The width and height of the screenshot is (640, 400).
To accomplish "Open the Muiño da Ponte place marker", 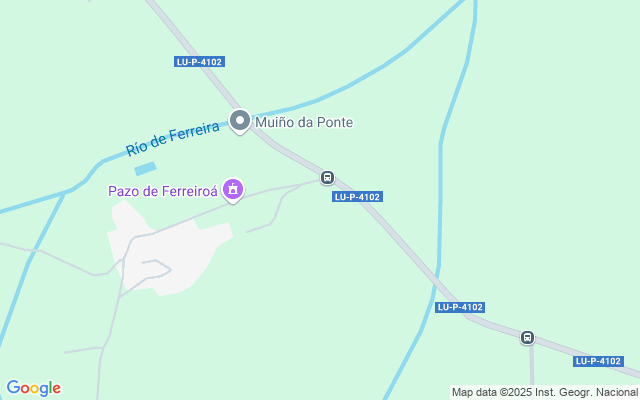I will 240,121.
